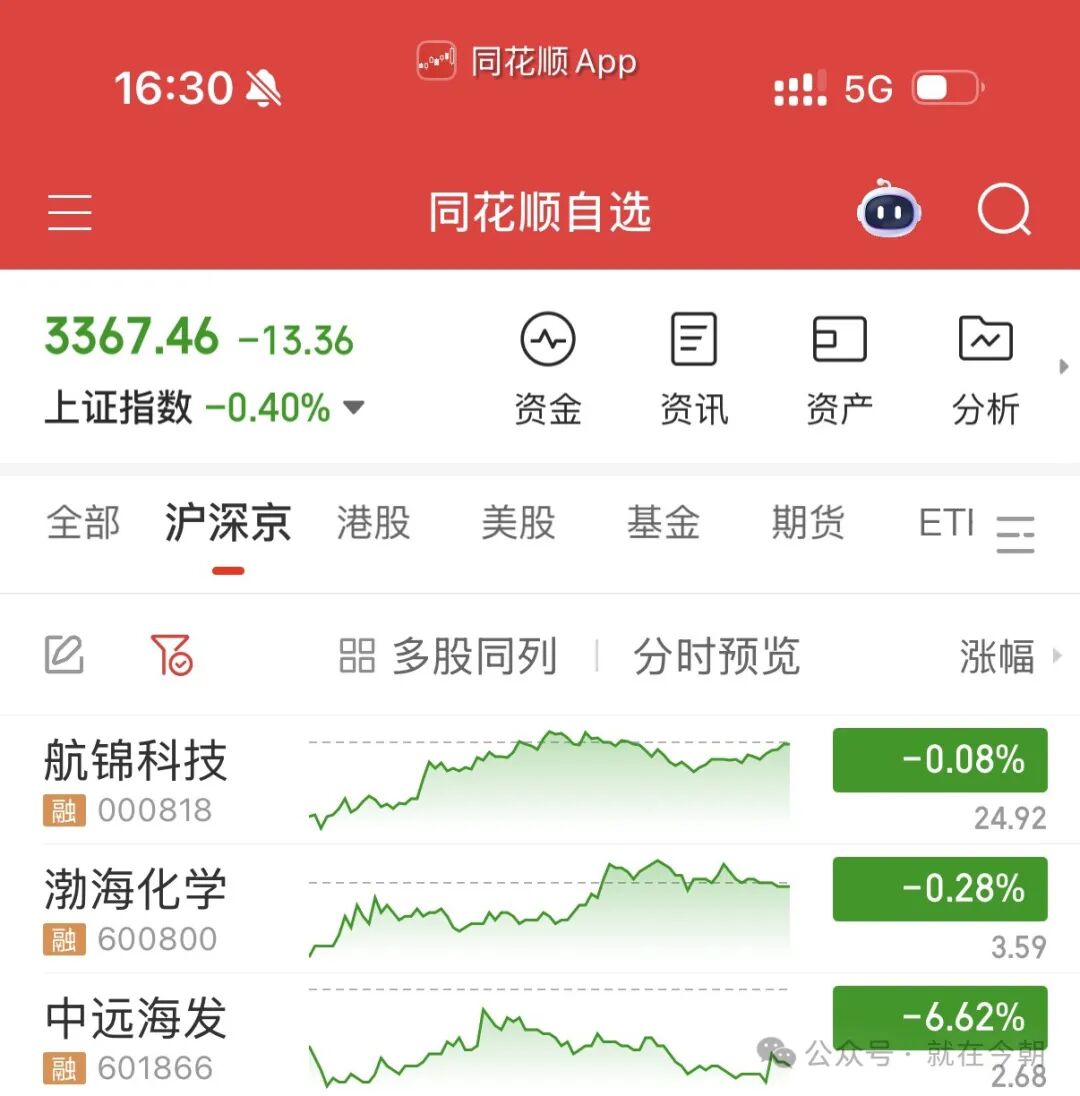The image size is (1080, 1096).
Task: Select the 沪深京 tab
Action: click(x=228, y=523)
